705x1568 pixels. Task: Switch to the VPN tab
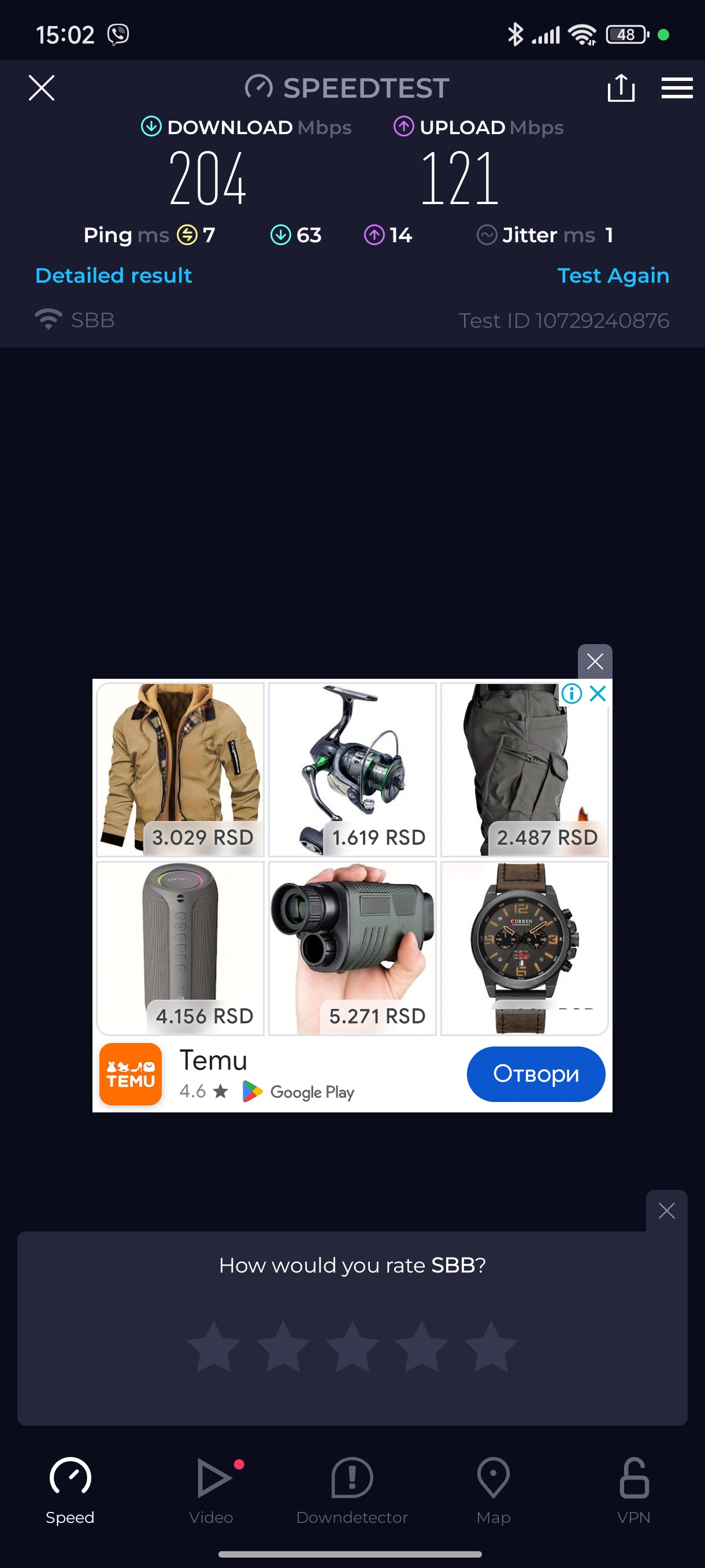(x=633, y=1490)
